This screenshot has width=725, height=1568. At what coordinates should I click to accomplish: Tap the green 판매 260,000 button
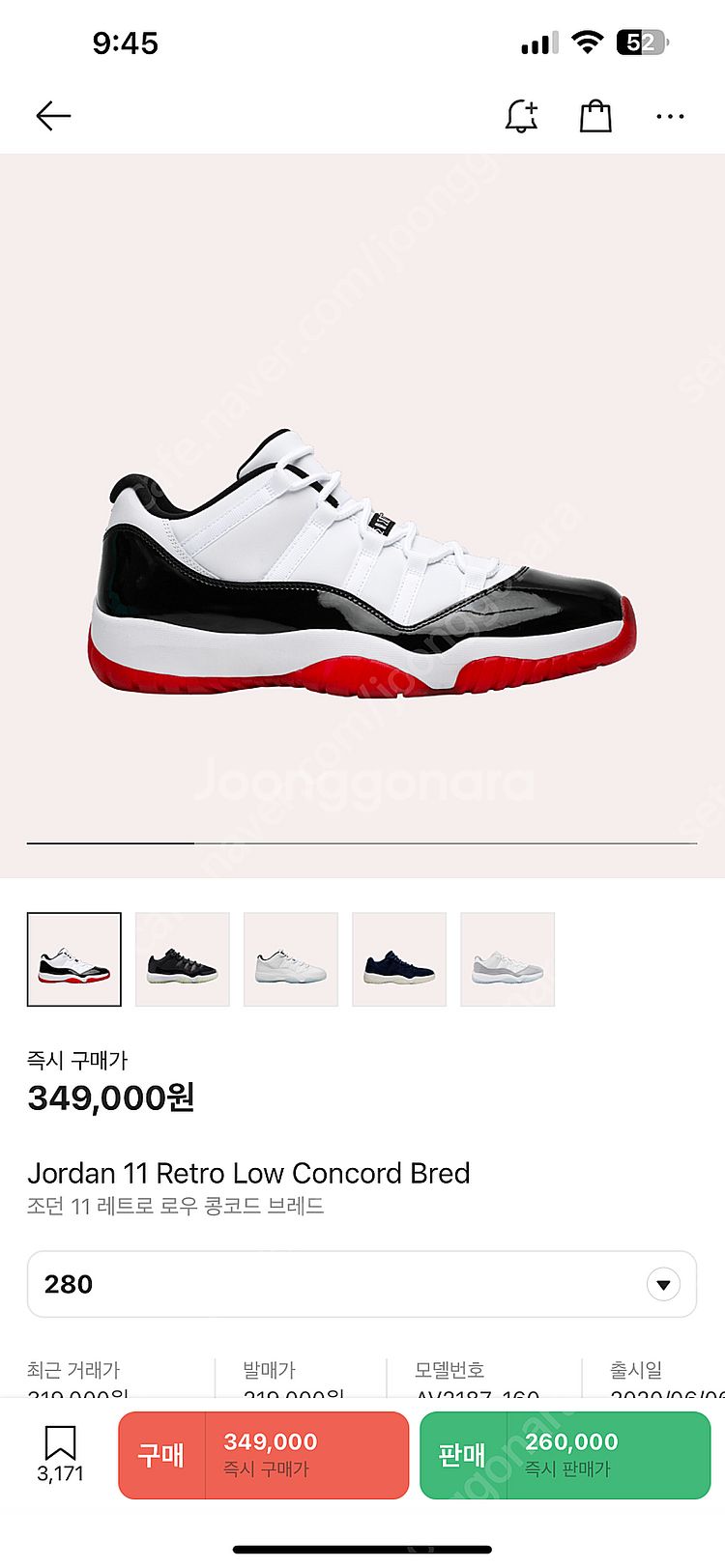(x=565, y=1455)
